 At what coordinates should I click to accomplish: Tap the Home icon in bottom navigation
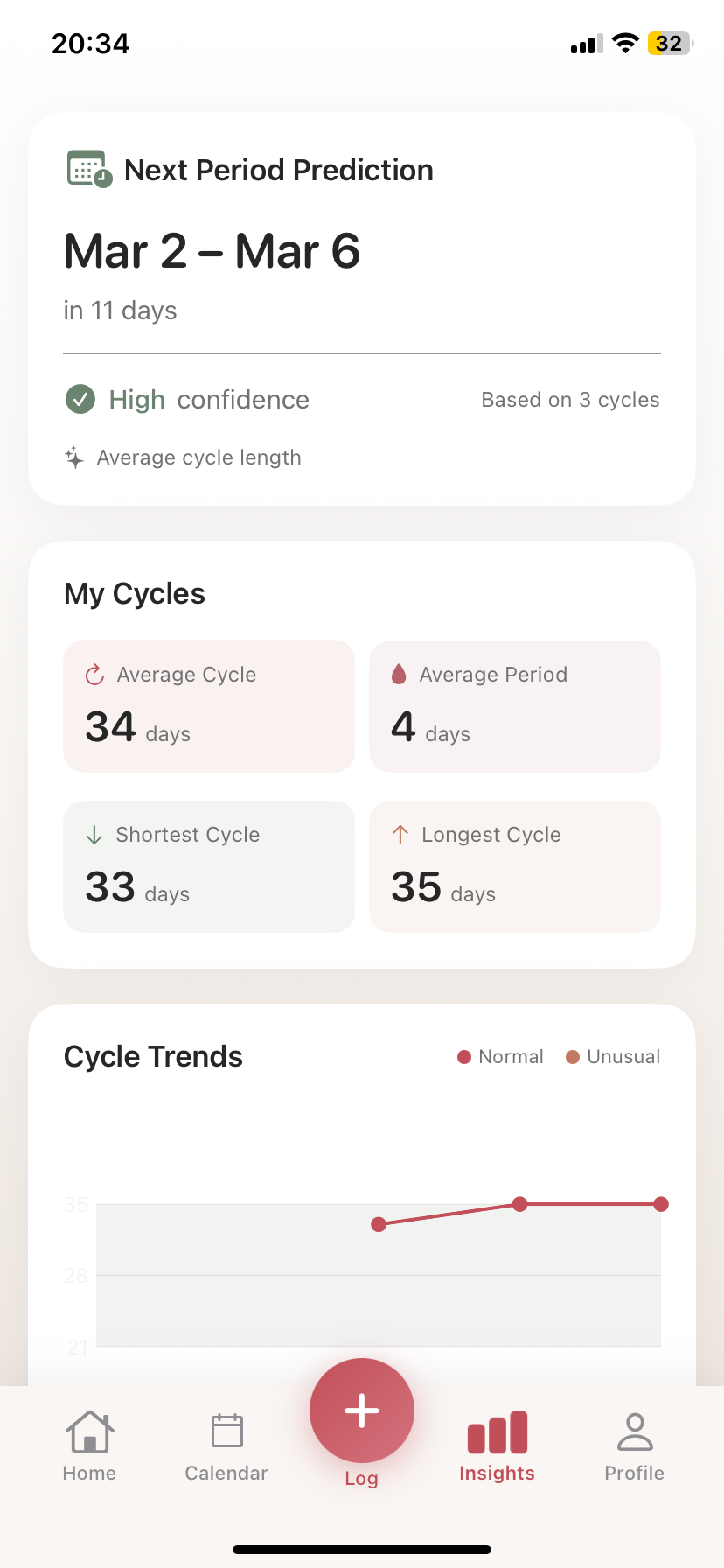(88, 1430)
